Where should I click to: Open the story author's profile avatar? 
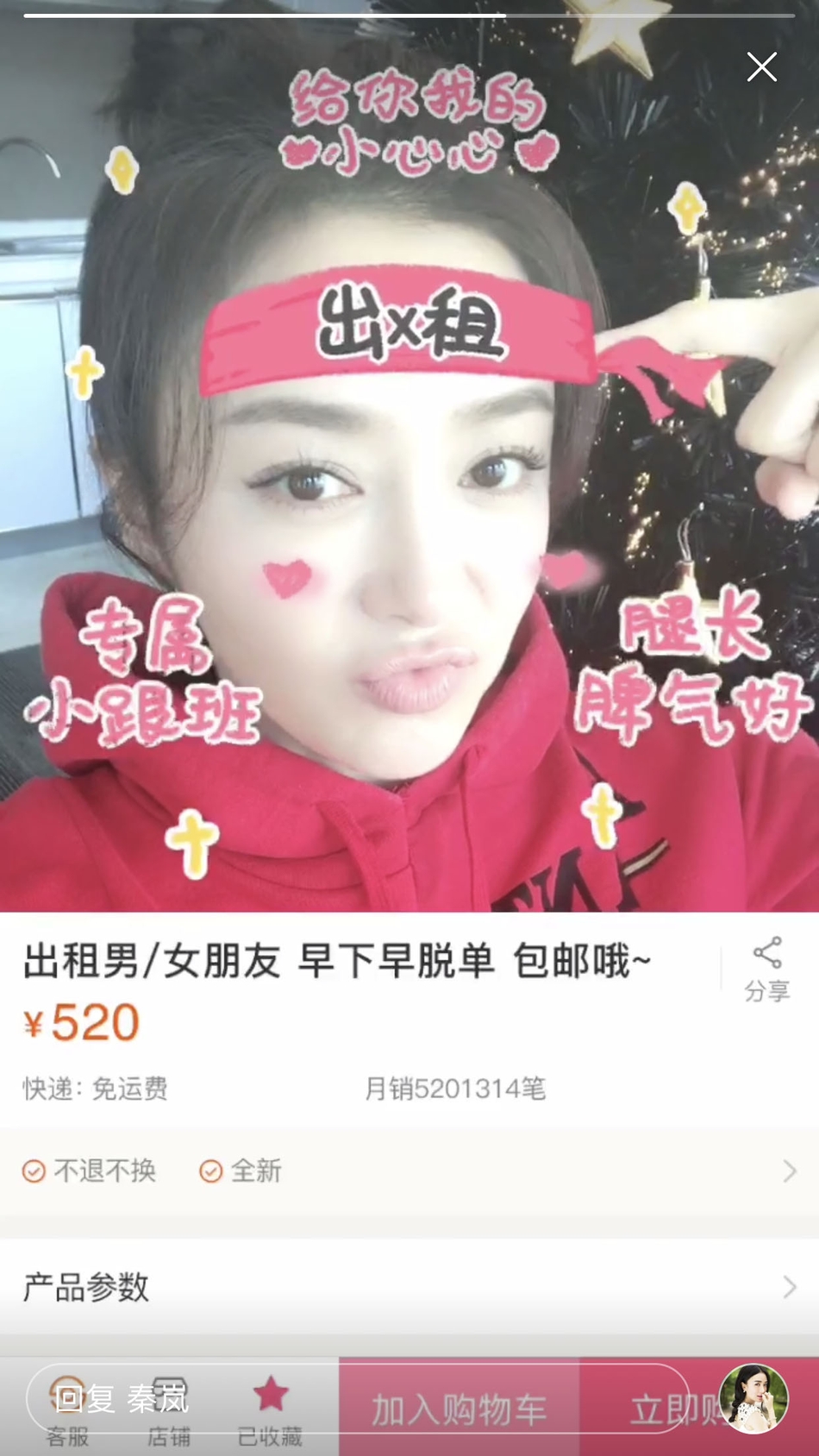tap(753, 1399)
